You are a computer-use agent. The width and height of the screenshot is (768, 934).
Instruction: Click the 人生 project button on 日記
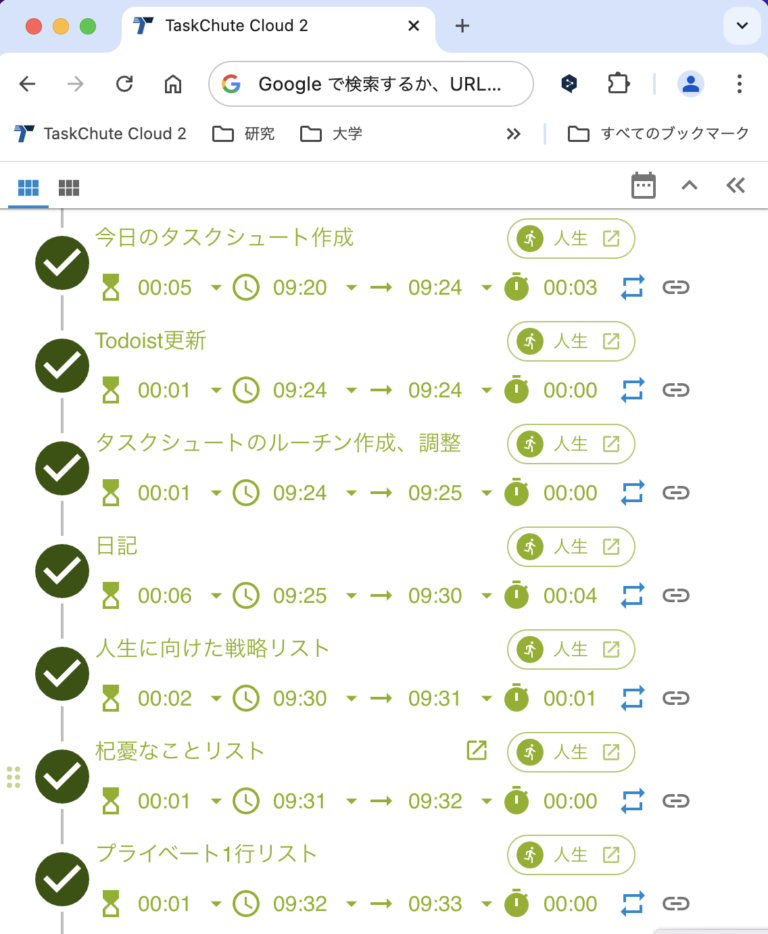click(x=571, y=547)
